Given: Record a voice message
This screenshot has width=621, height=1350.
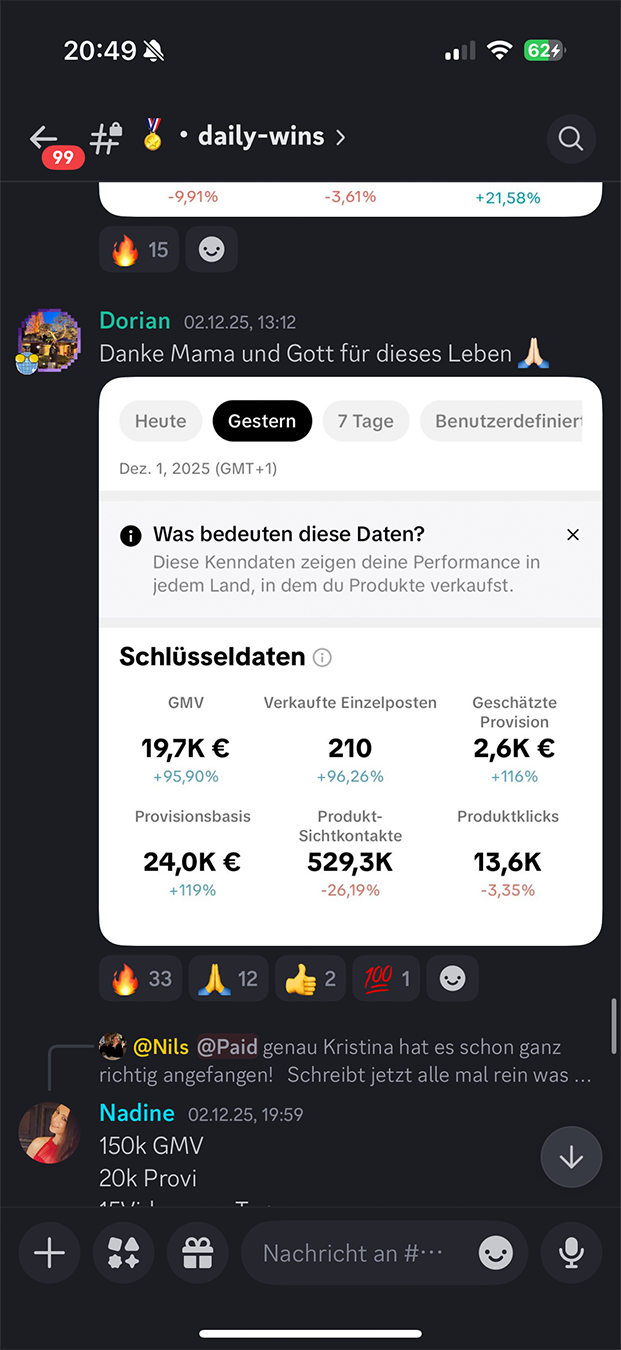Looking at the screenshot, I should [571, 1253].
